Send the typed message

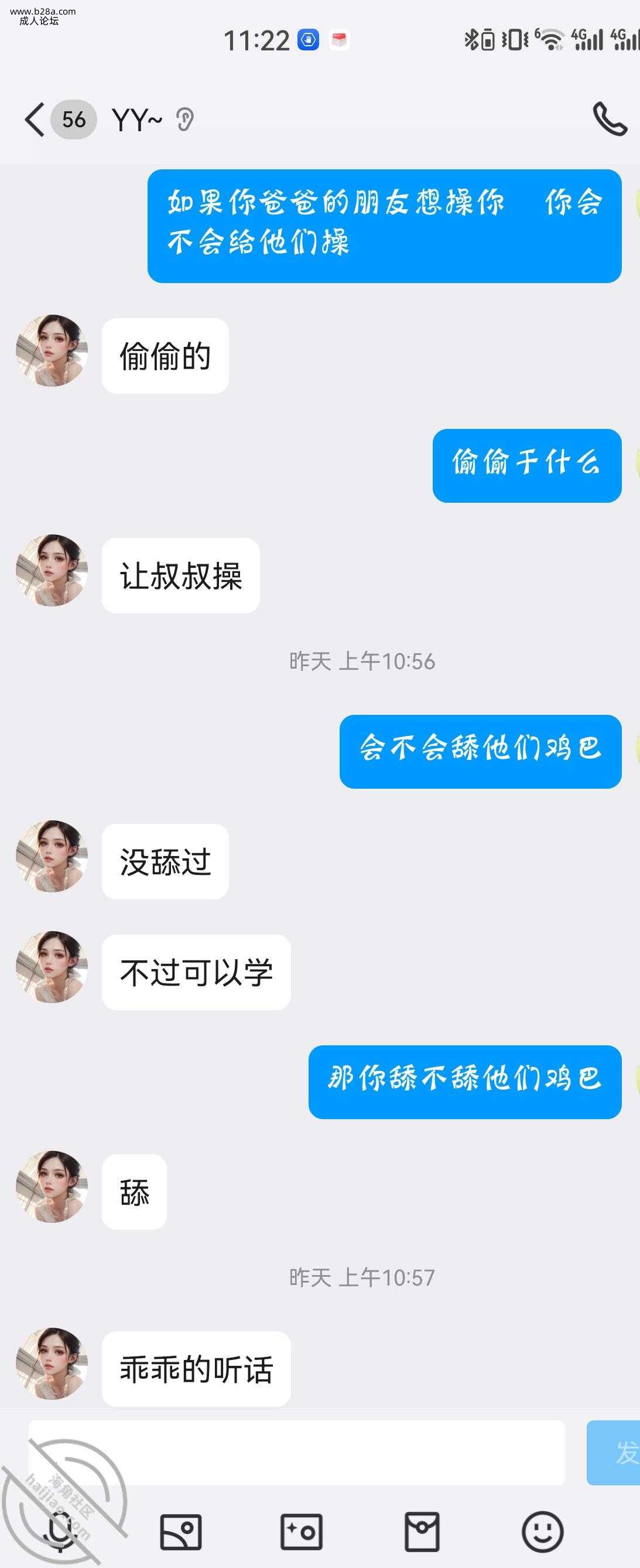614,1453
